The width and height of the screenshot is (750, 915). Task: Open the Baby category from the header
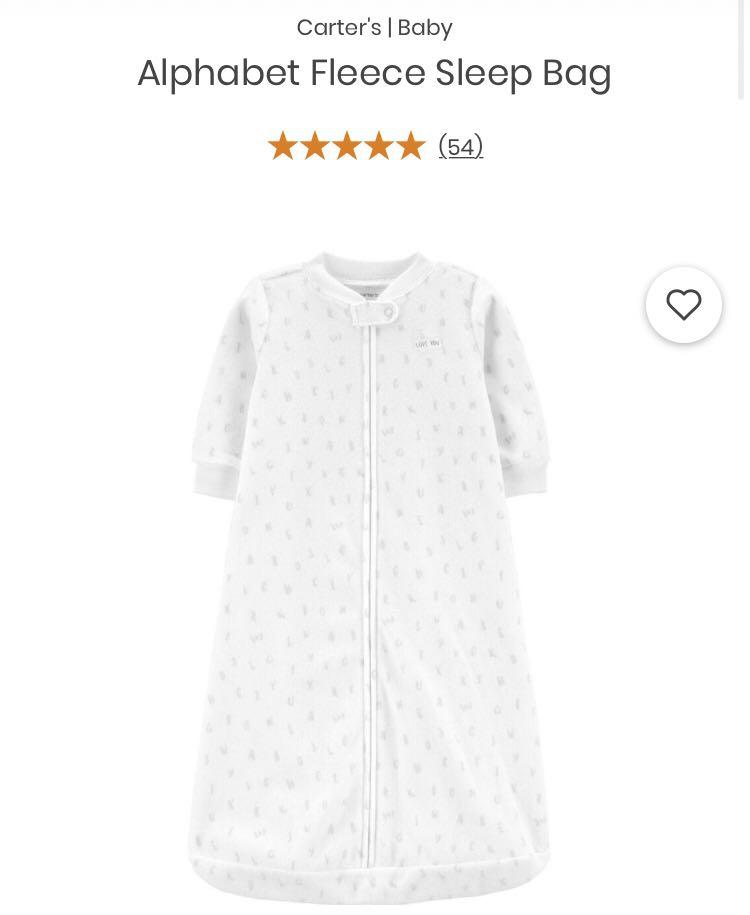pos(422,27)
